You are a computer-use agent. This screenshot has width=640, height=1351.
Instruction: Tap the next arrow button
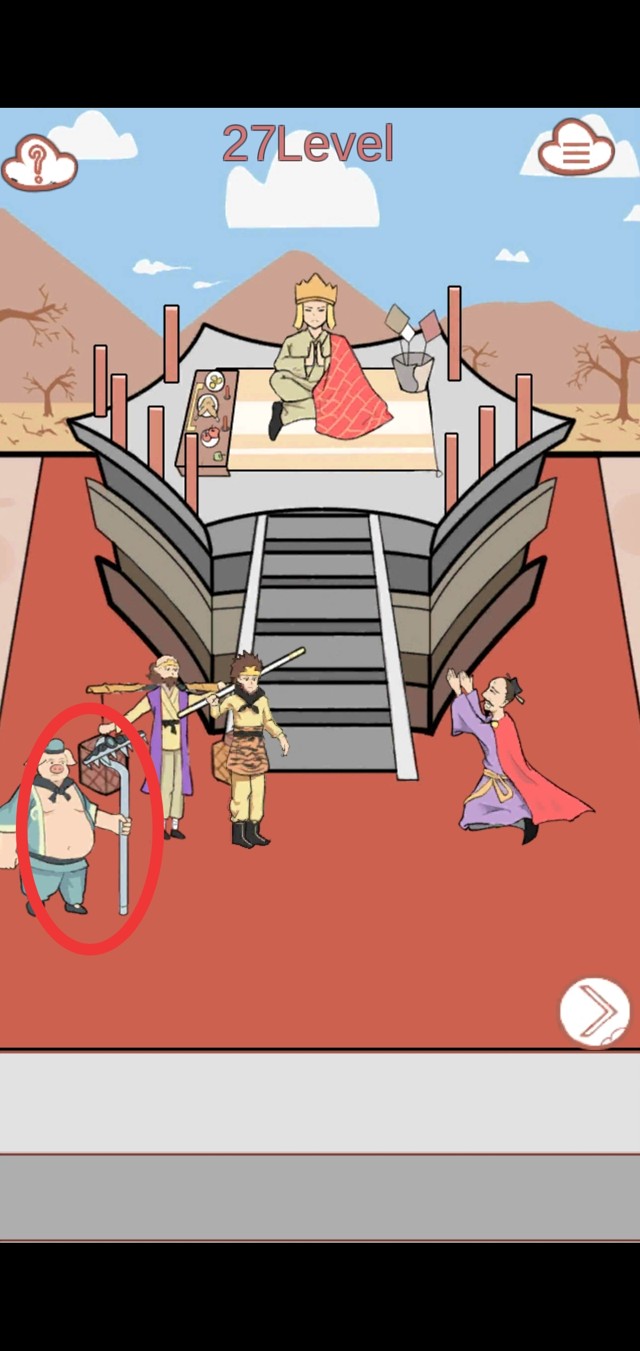pos(594,1012)
